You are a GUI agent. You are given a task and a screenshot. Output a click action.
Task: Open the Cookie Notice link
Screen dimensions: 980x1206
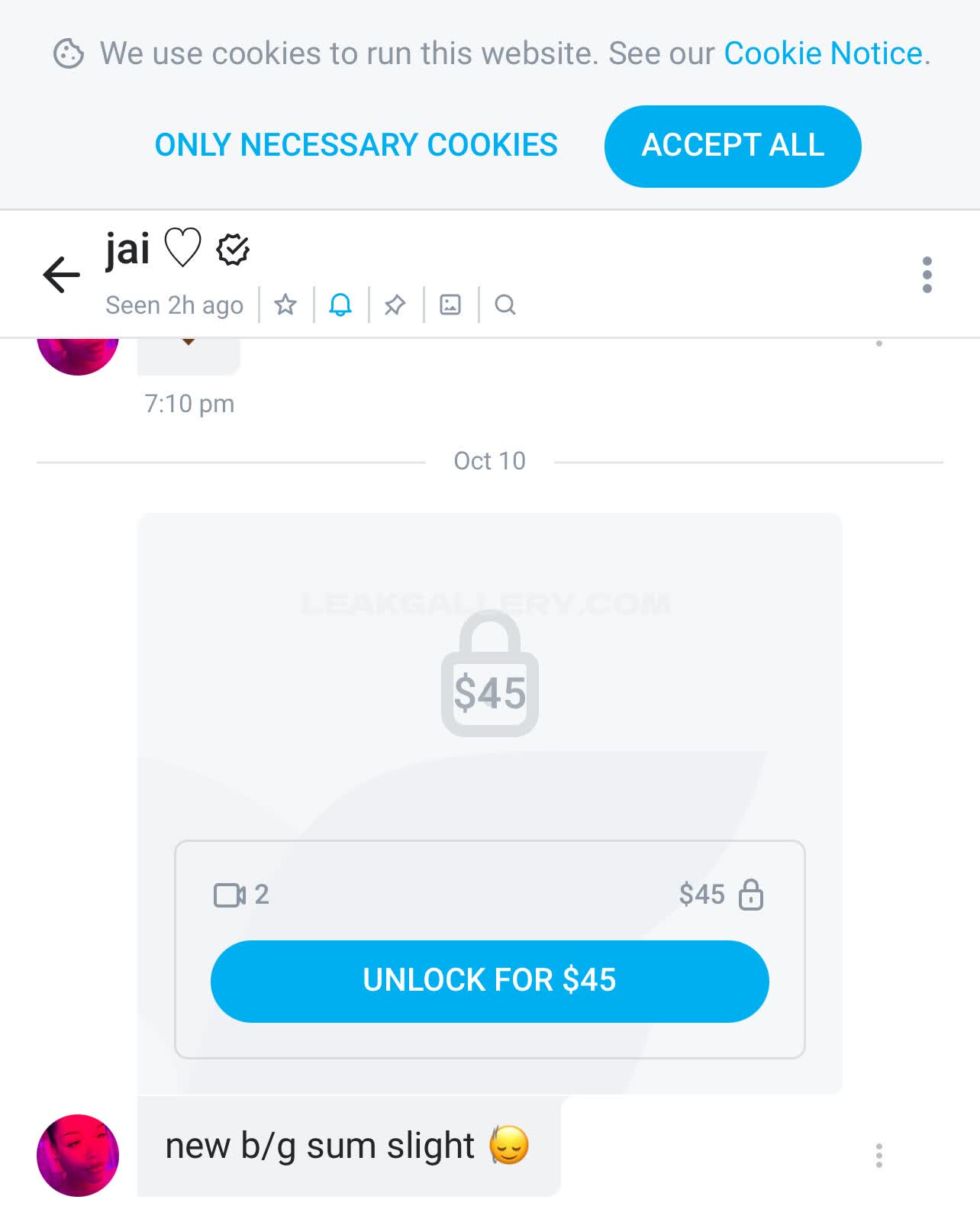coord(822,53)
